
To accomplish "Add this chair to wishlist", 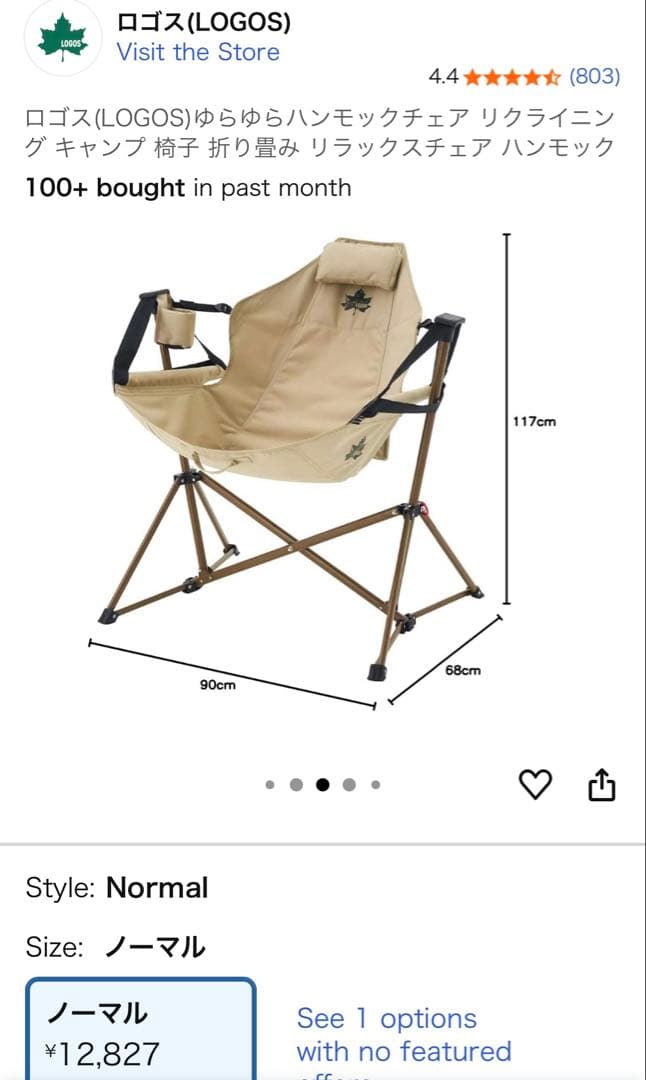I will point(536,785).
